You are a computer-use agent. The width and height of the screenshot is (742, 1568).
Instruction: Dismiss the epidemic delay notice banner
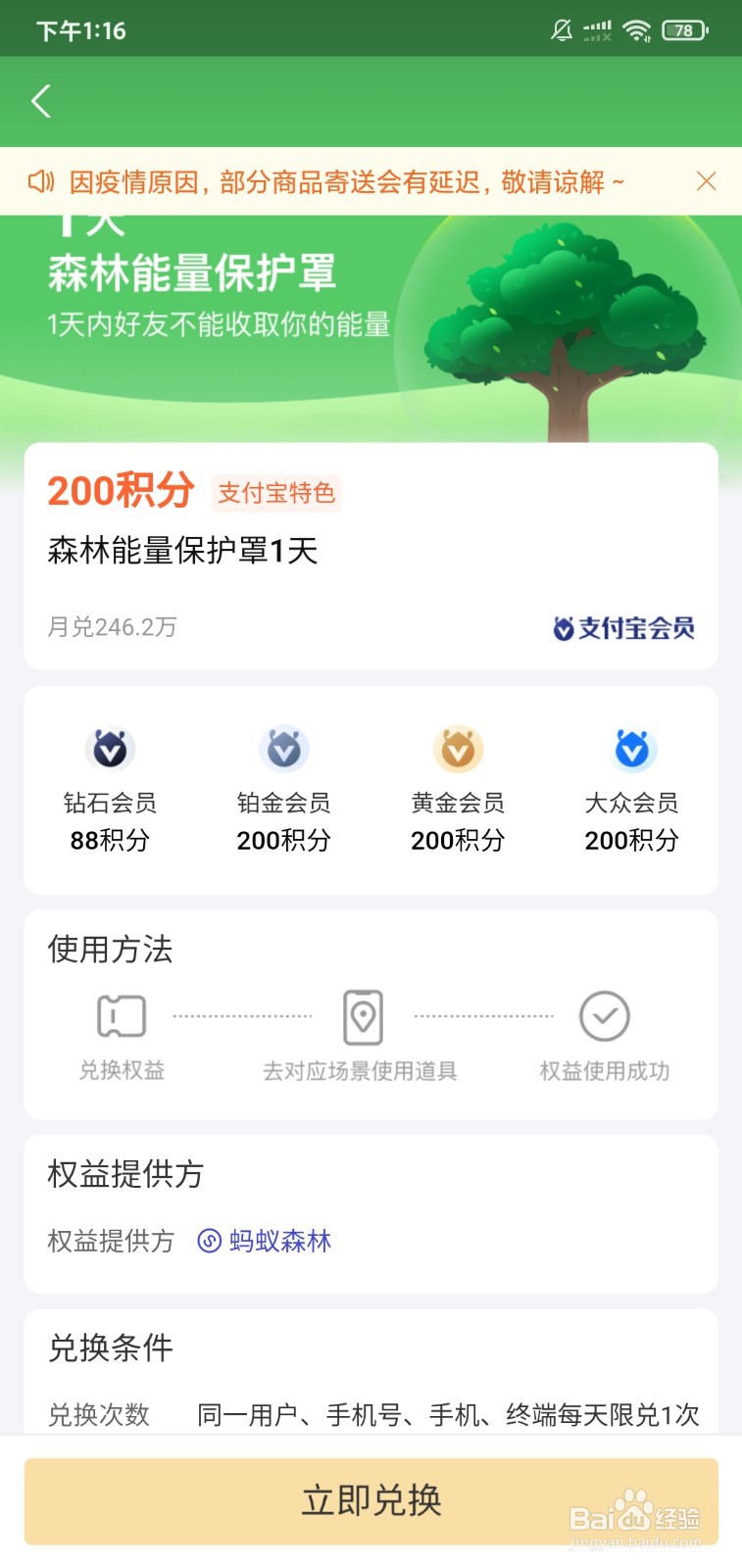(707, 181)
